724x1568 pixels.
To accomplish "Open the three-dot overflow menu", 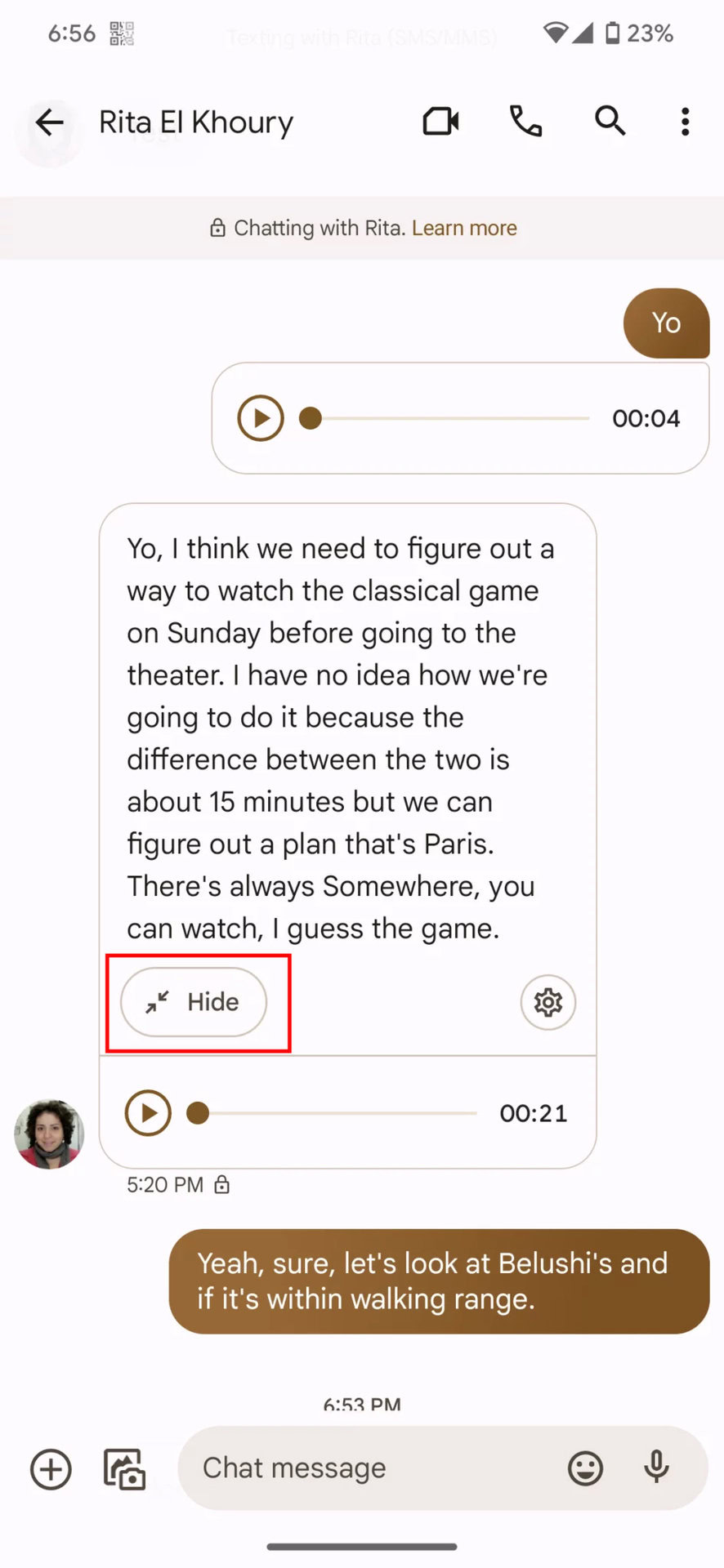I will (x=685, y=122).
